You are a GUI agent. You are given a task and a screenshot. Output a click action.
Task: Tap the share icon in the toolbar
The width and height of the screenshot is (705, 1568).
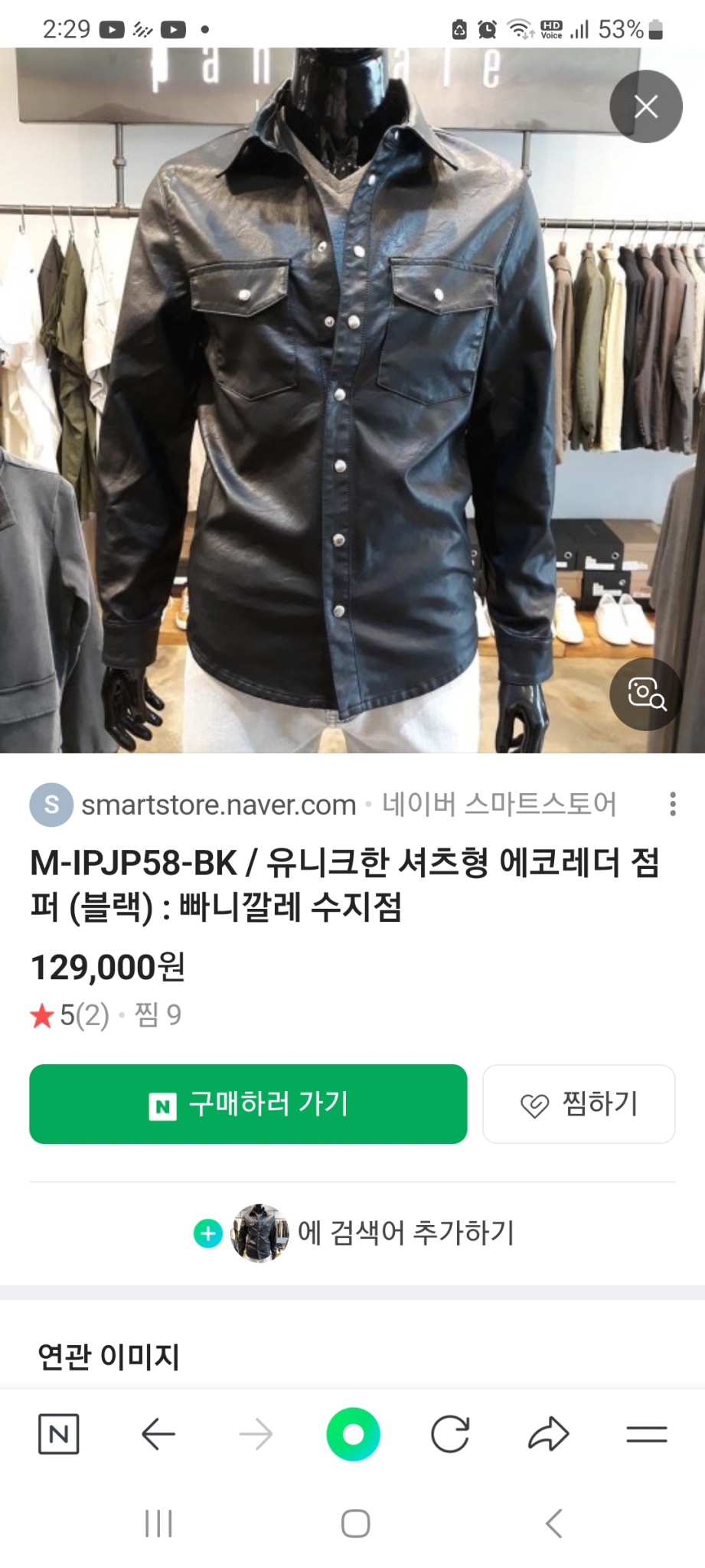pyautogui.click(x=550, y=1435)
